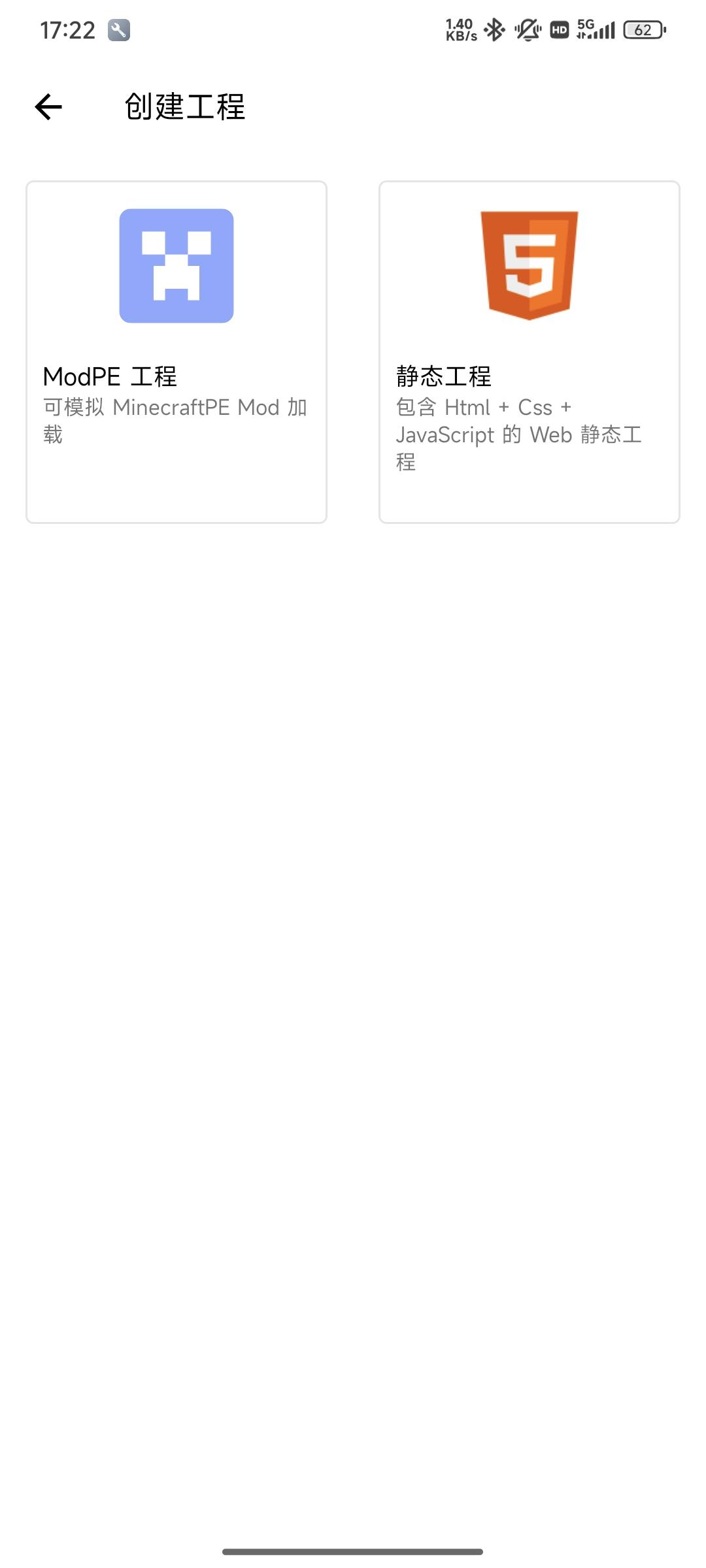The image size is (706, 1568).
Task: Go back from 创建工程 screen
Action: (48, 106)
